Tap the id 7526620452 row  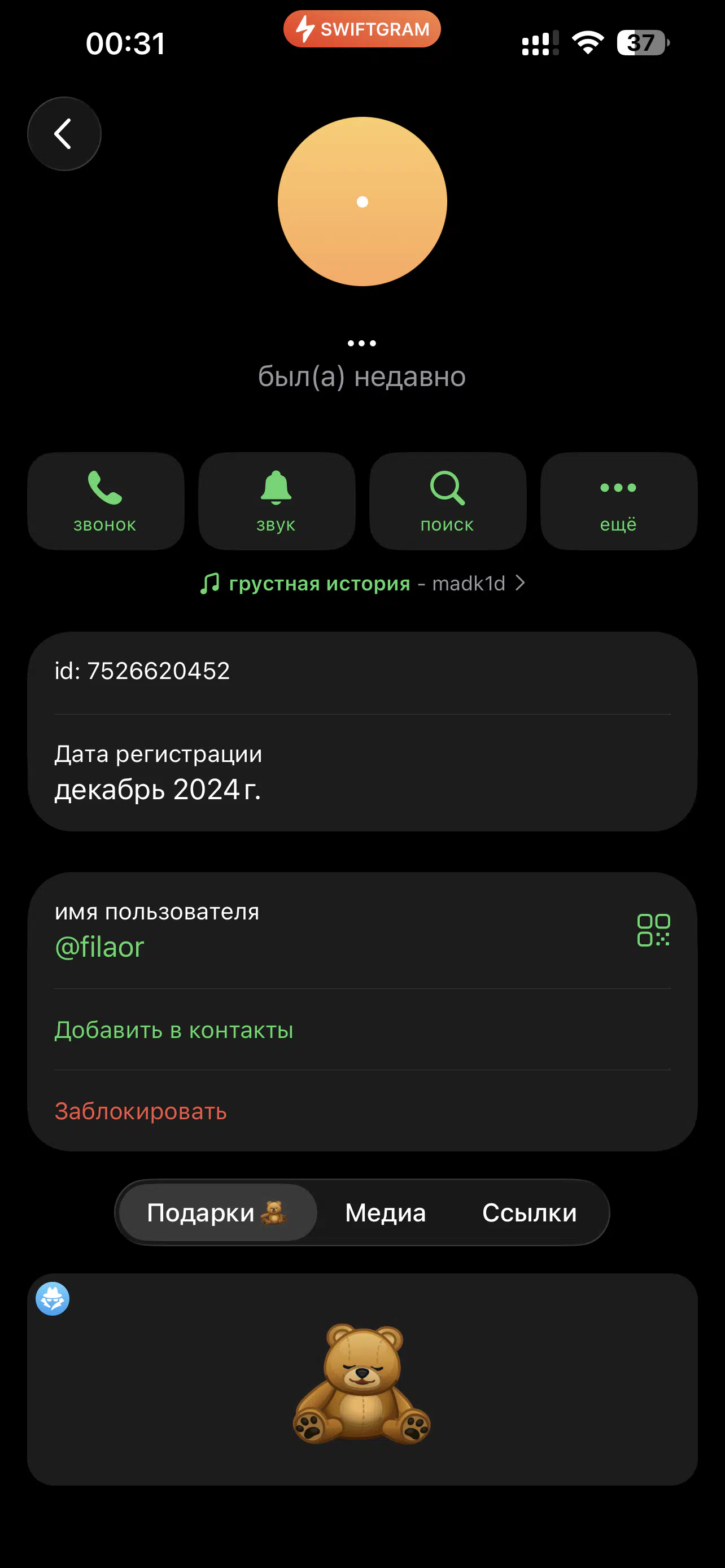(x=362, y=671)
